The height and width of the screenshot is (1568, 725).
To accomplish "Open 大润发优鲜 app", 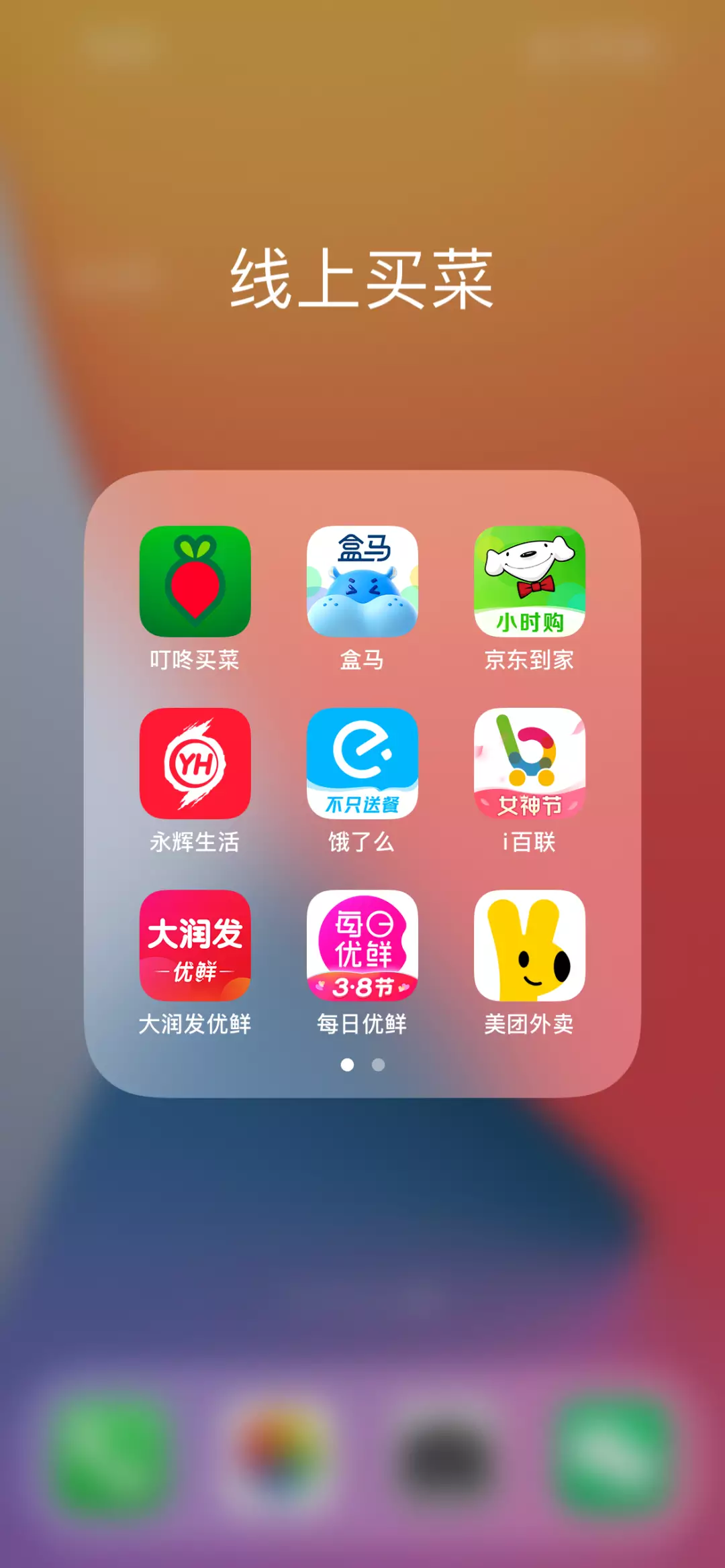I will coord(195,945).
